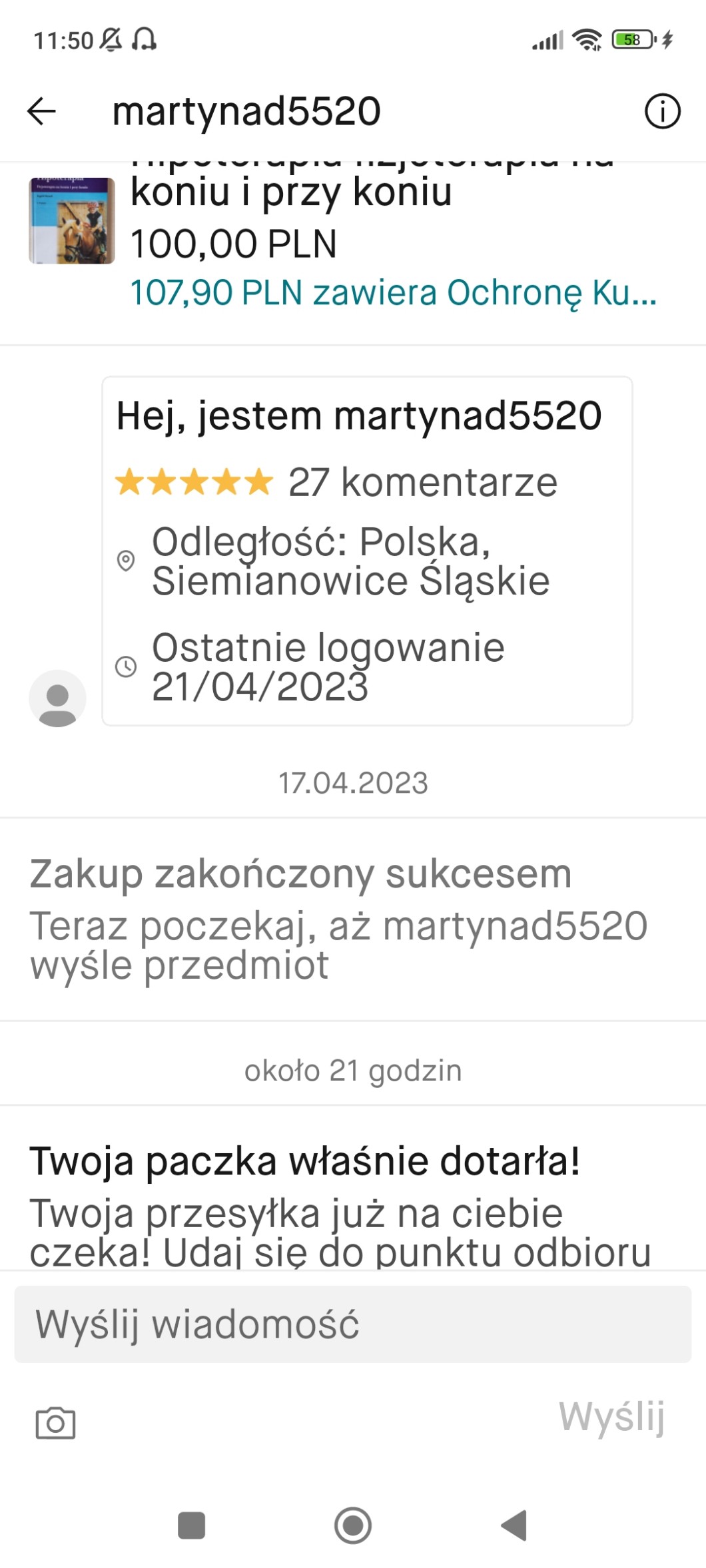Open the 107,90 PLN Buyer Protection link
This screenshot has height=1568, width=706.
[393, 293]
